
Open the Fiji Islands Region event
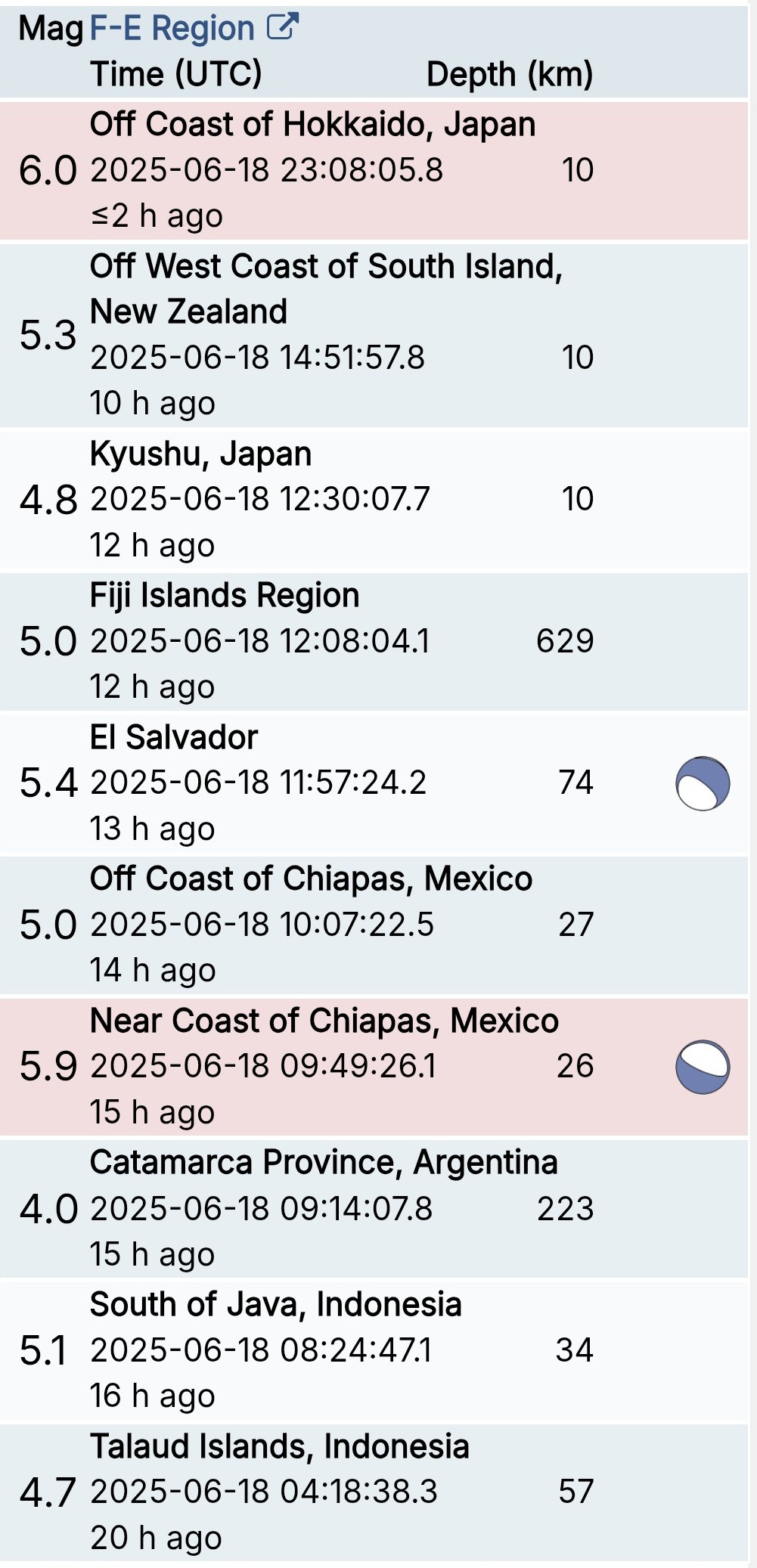click(374, 641)
